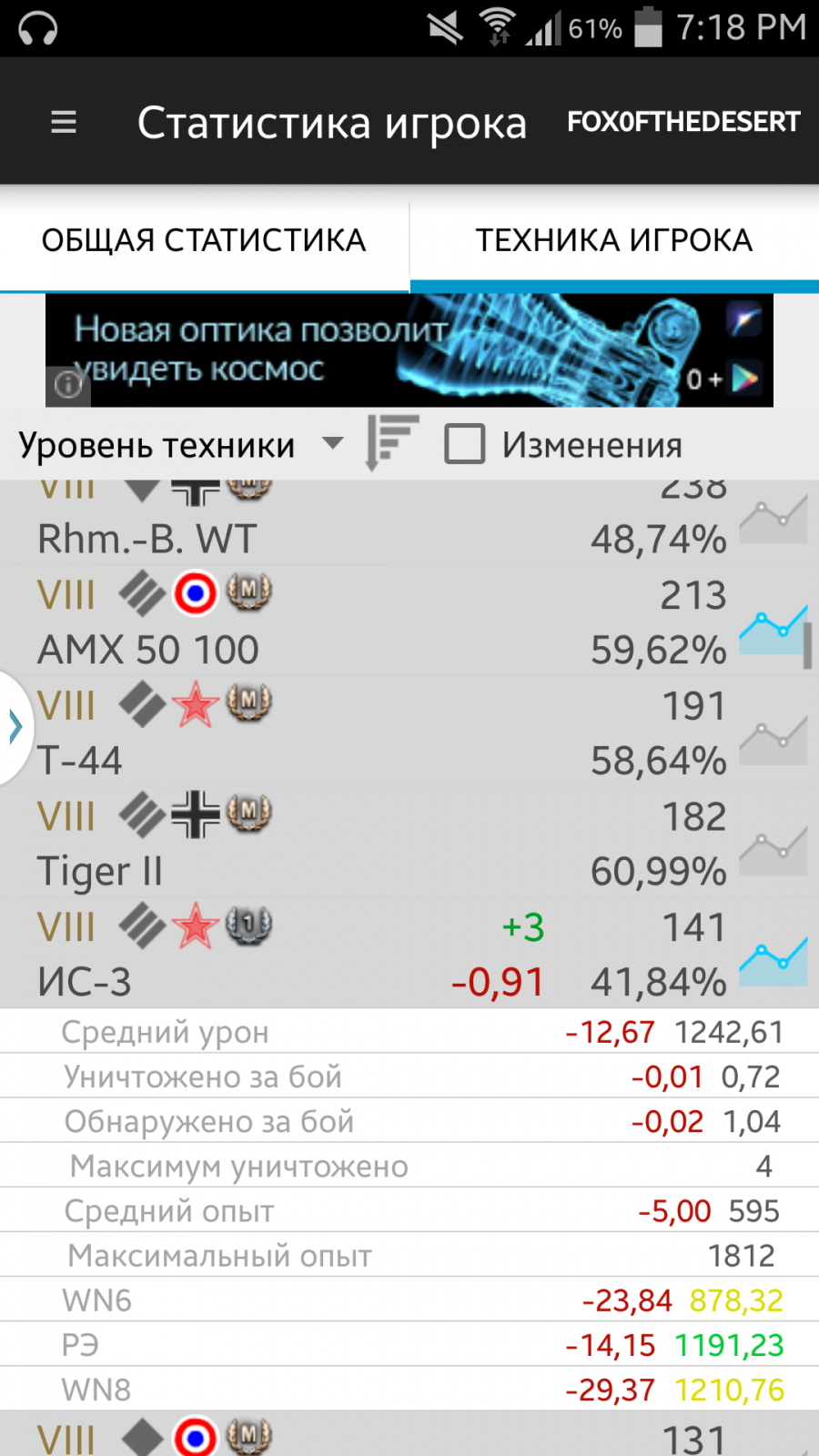Switch to the Общая статистика tab
Image resolution: width=819 pixels, height=1456 pixels.
(x=204, y=240)
